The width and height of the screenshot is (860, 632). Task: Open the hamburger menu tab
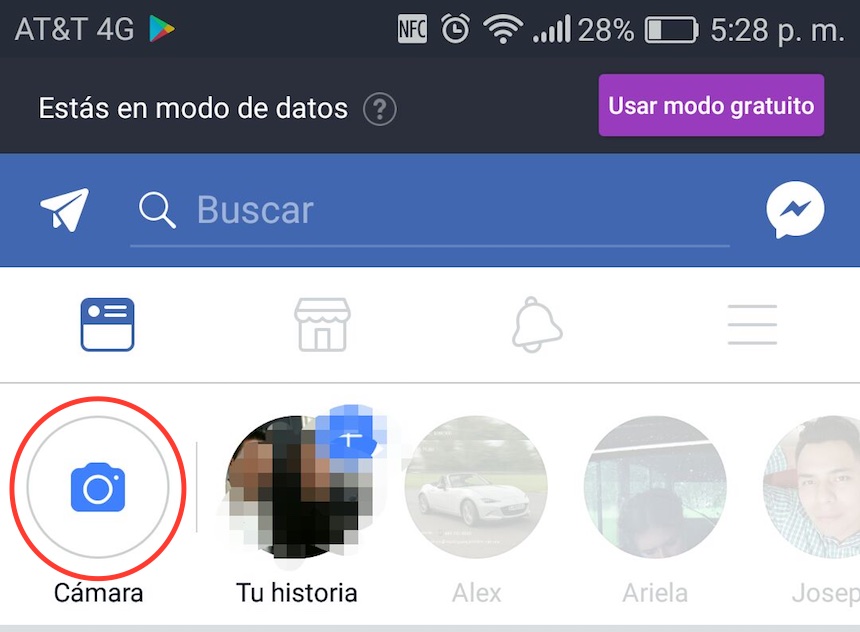click(x=752, y=325)
